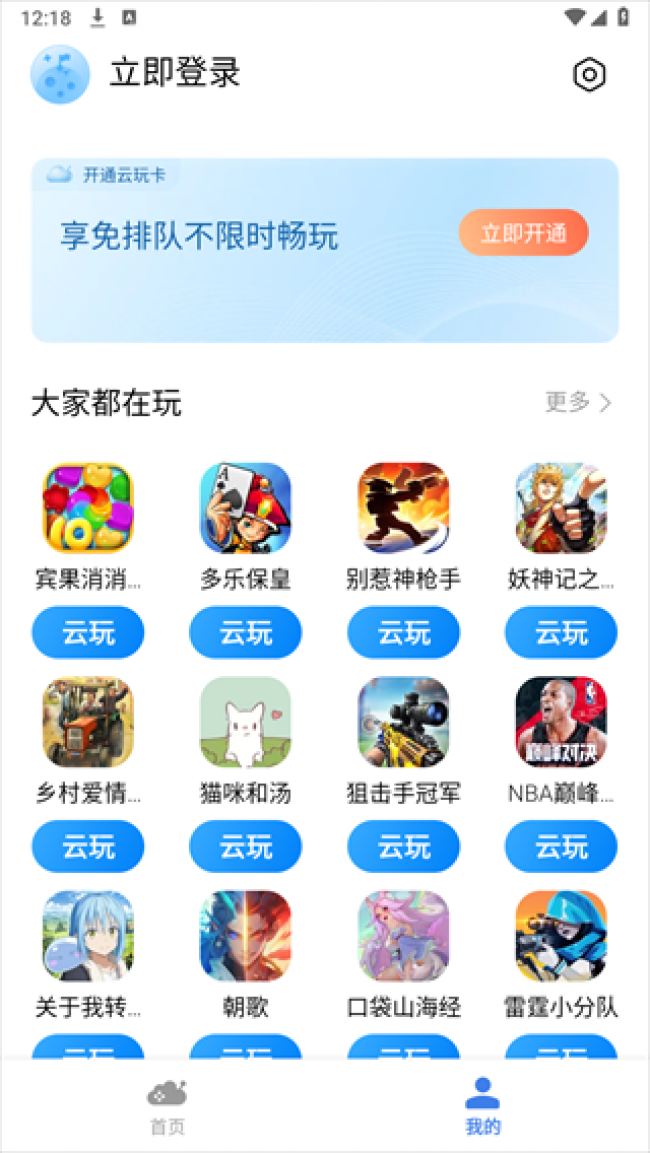650x1153 pixels.
Task: Start 云玩 for 宾果消消
Action: (x=88, y=633)
